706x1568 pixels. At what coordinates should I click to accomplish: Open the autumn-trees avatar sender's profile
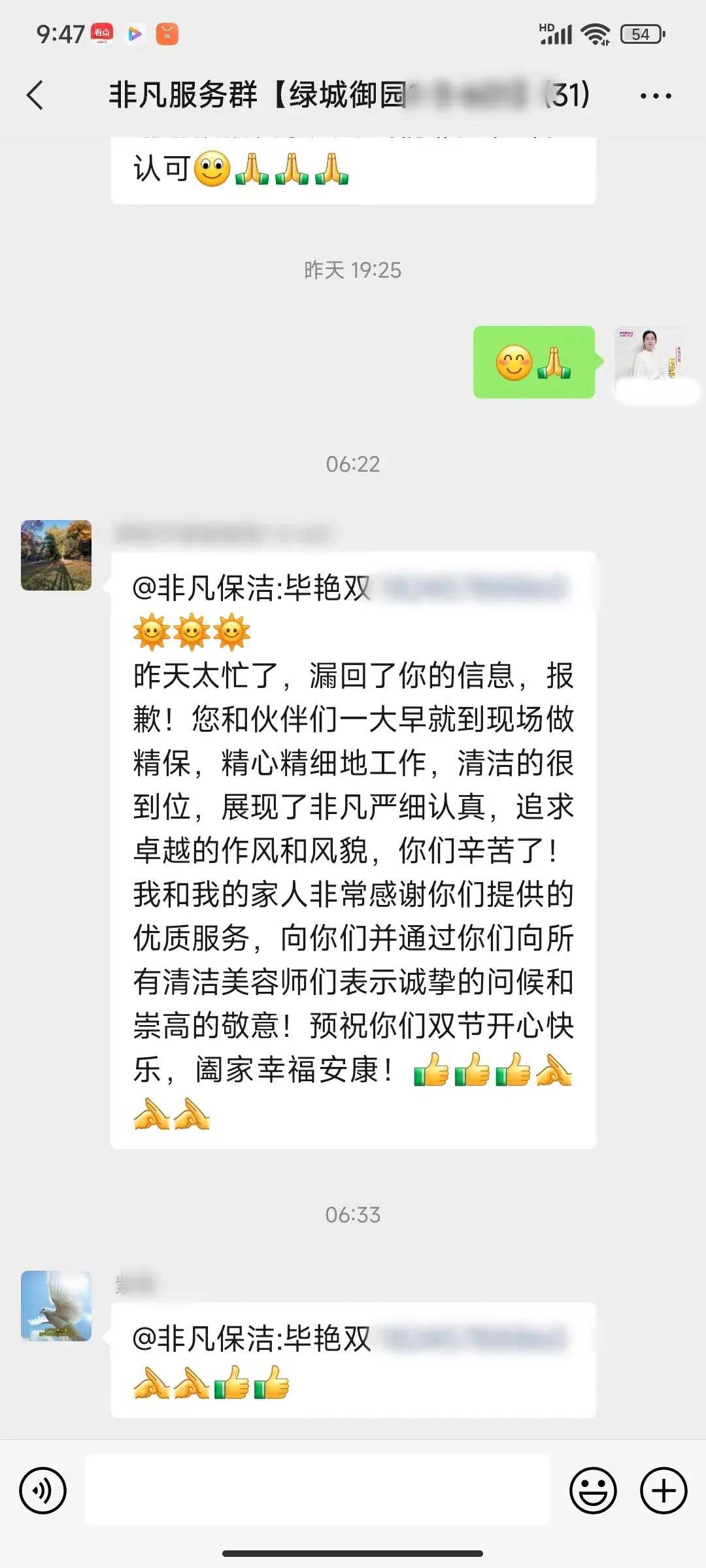(56, 555)
